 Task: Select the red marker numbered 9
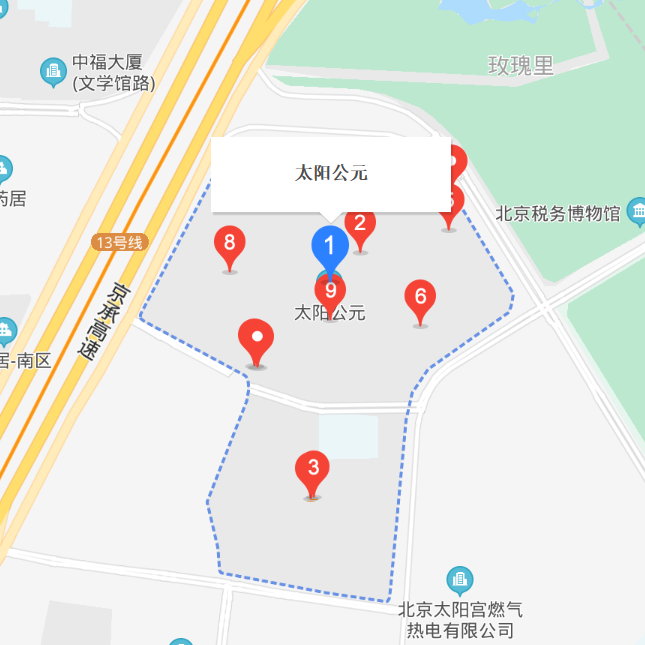click(330, 291)
